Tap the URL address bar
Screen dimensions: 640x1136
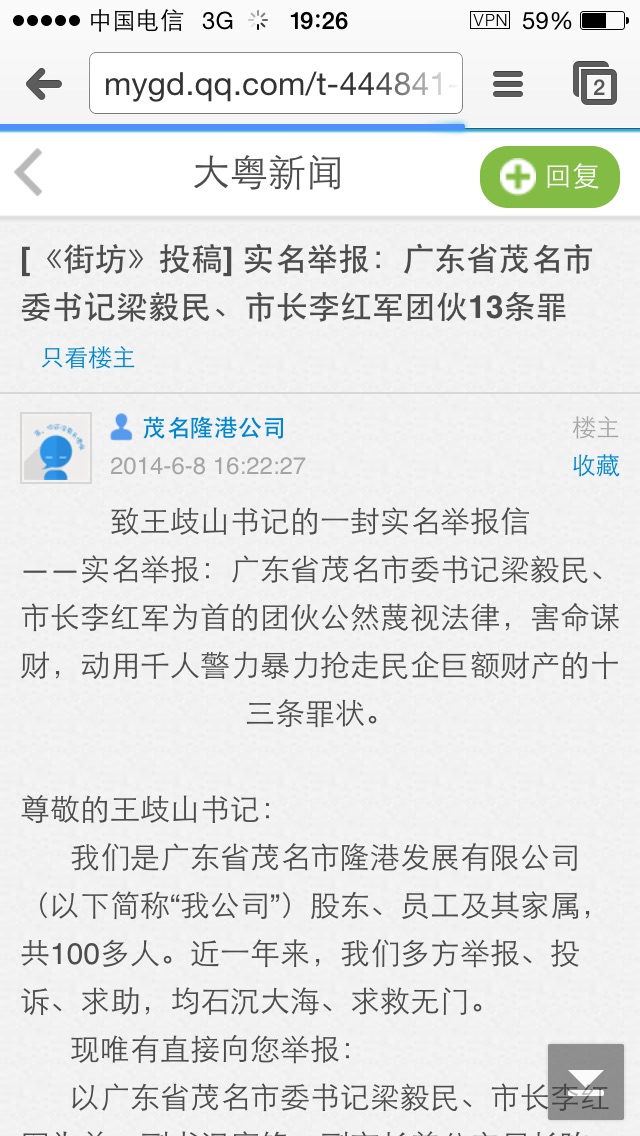tap(276, 85)
